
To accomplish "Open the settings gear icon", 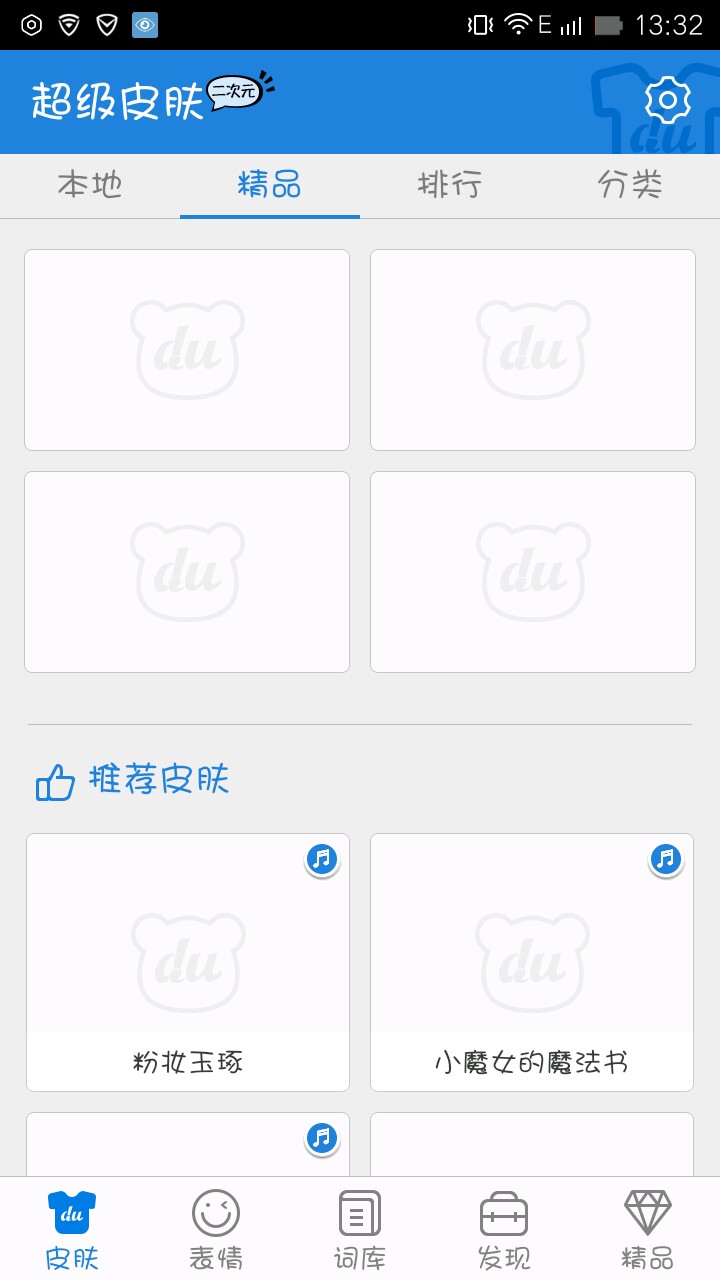I will click(667, 101).
